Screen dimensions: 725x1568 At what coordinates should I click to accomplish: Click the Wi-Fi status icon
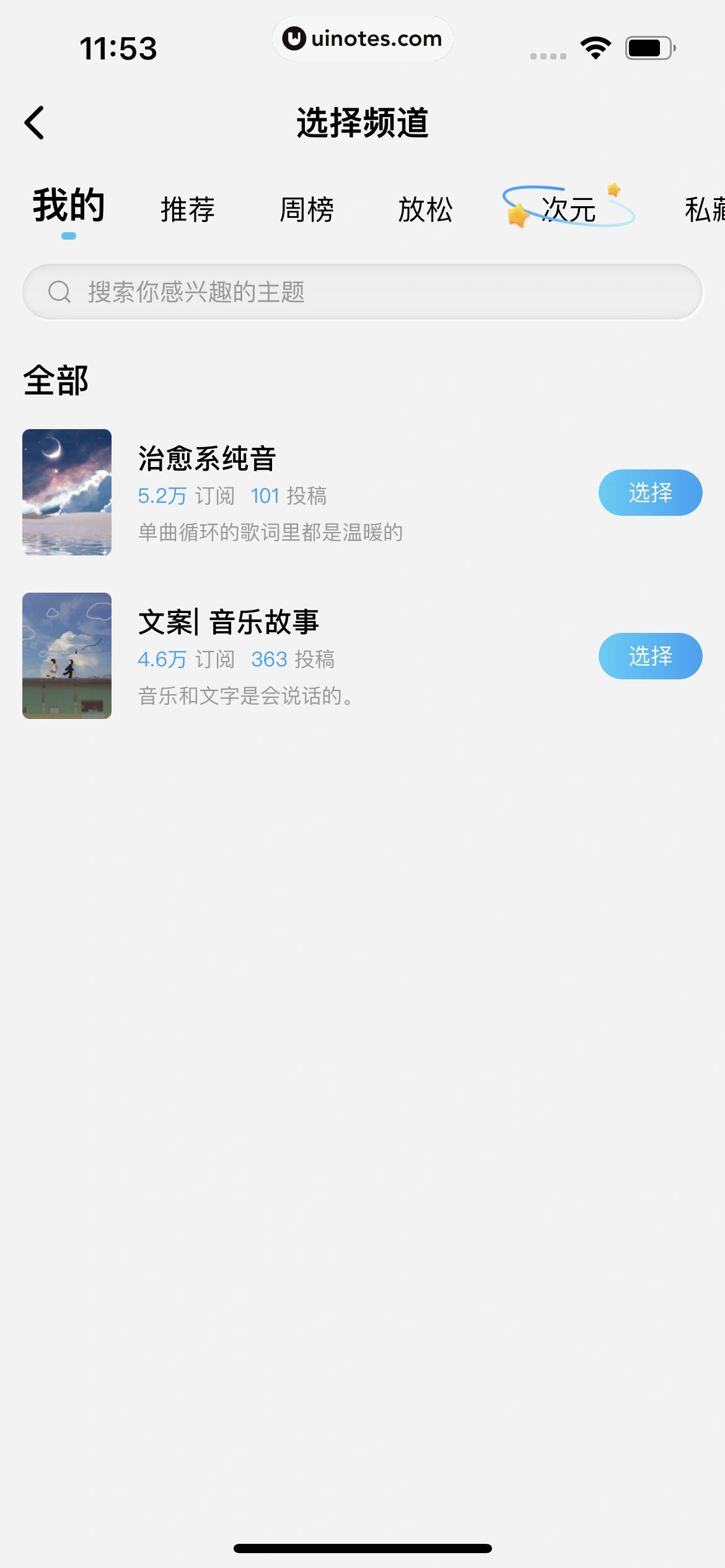[594, 46]
